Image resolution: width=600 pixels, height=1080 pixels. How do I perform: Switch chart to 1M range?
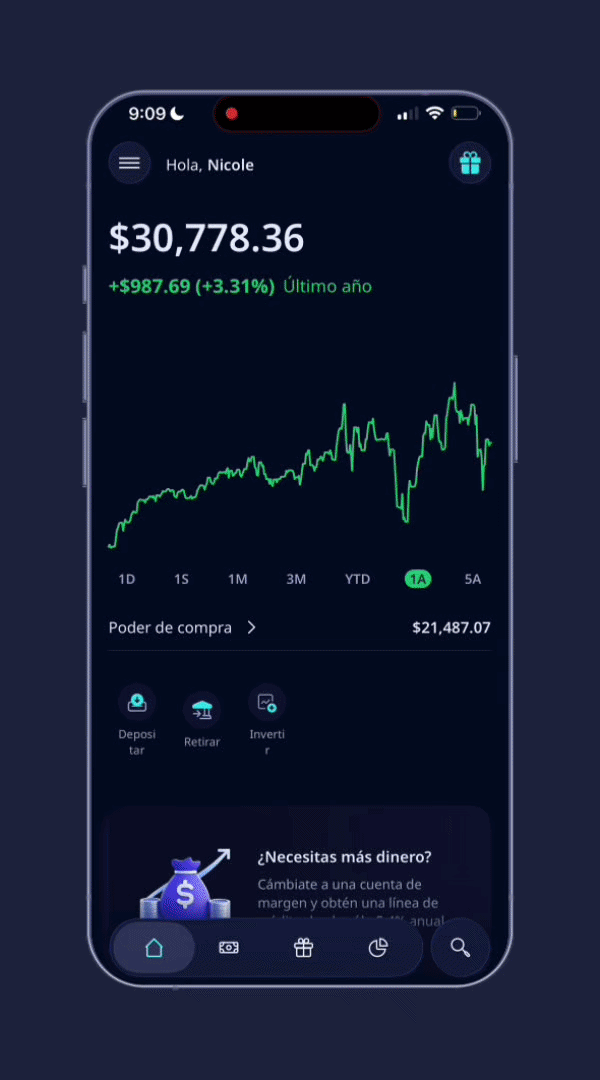238,579
